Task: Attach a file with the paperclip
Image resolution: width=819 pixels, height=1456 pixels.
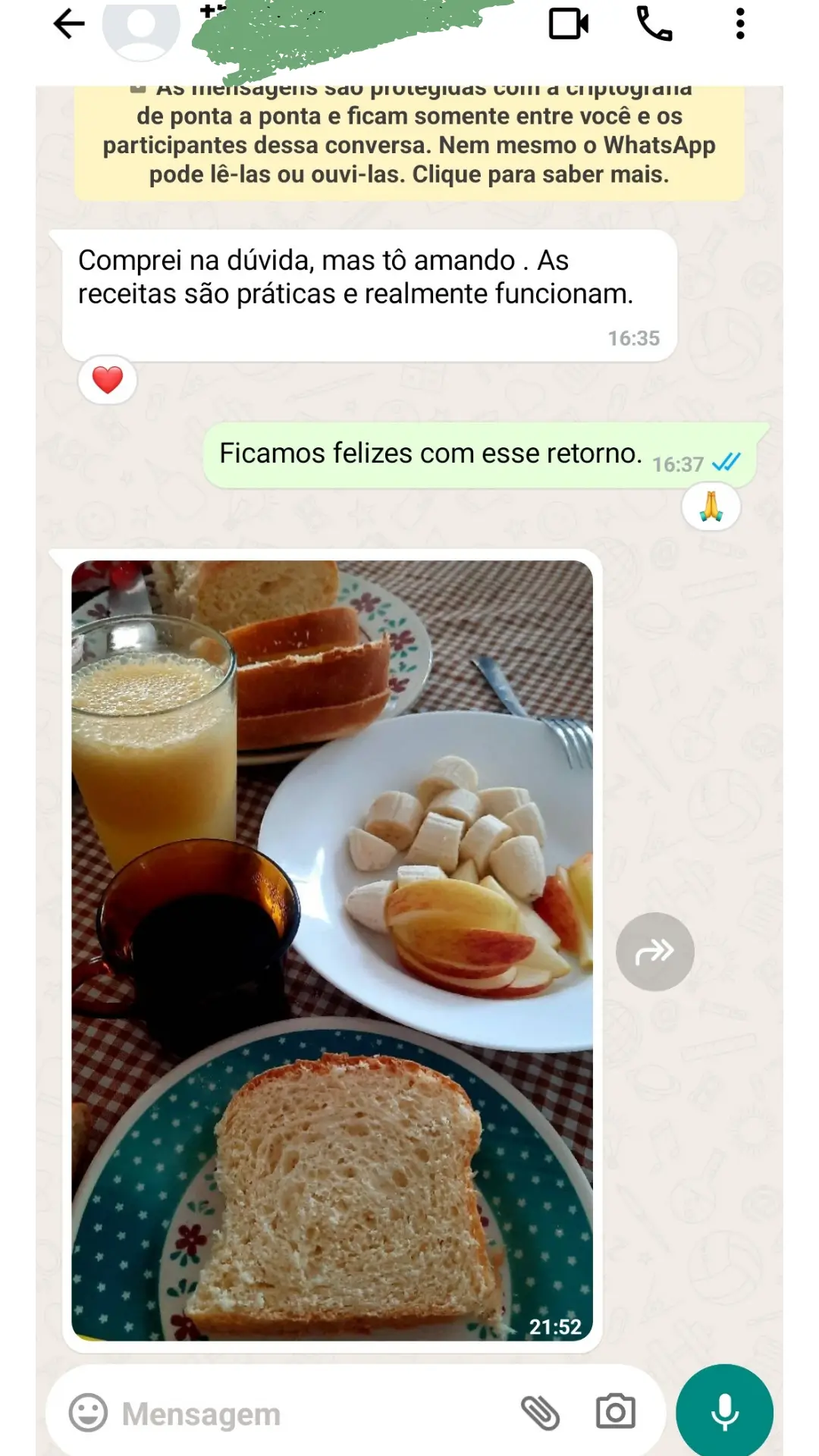Action: (540, 1413)
